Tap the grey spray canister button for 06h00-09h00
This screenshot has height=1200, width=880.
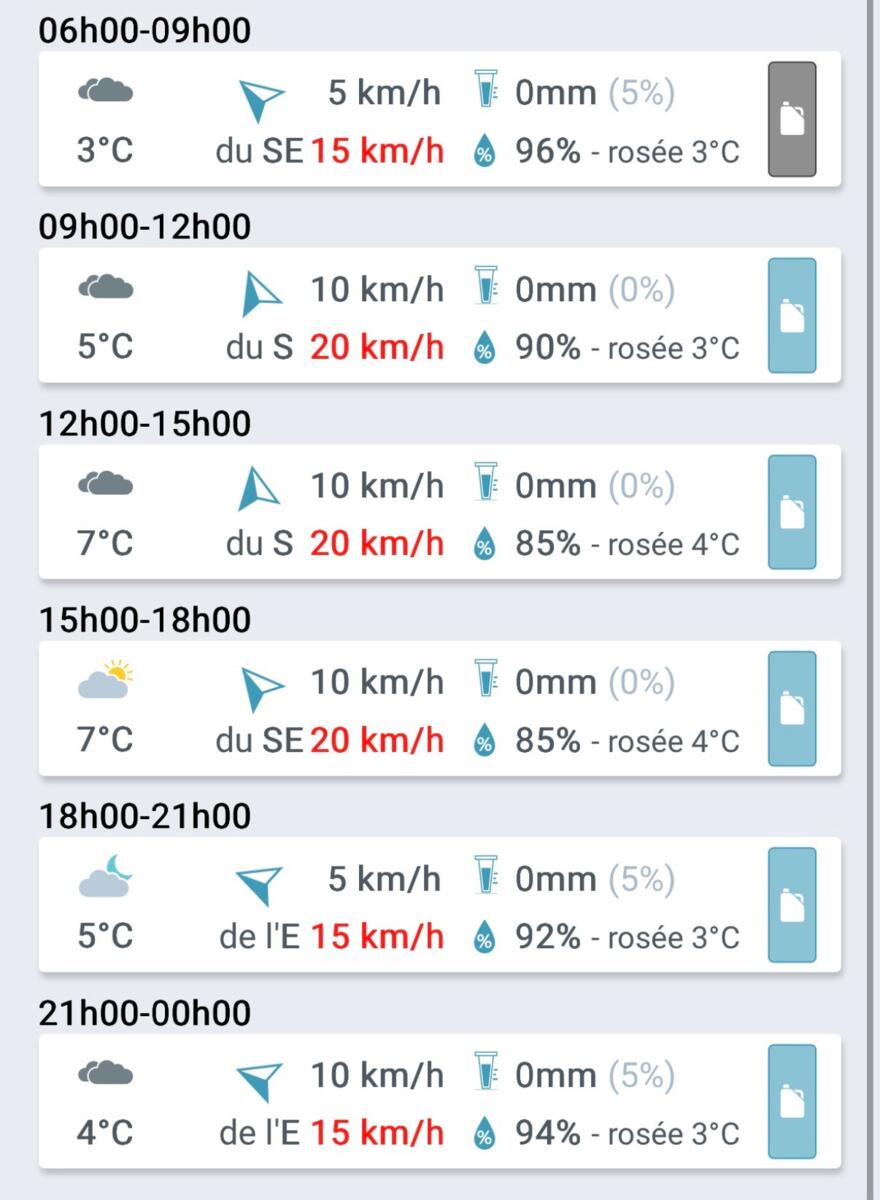click(x=792, y=119)
